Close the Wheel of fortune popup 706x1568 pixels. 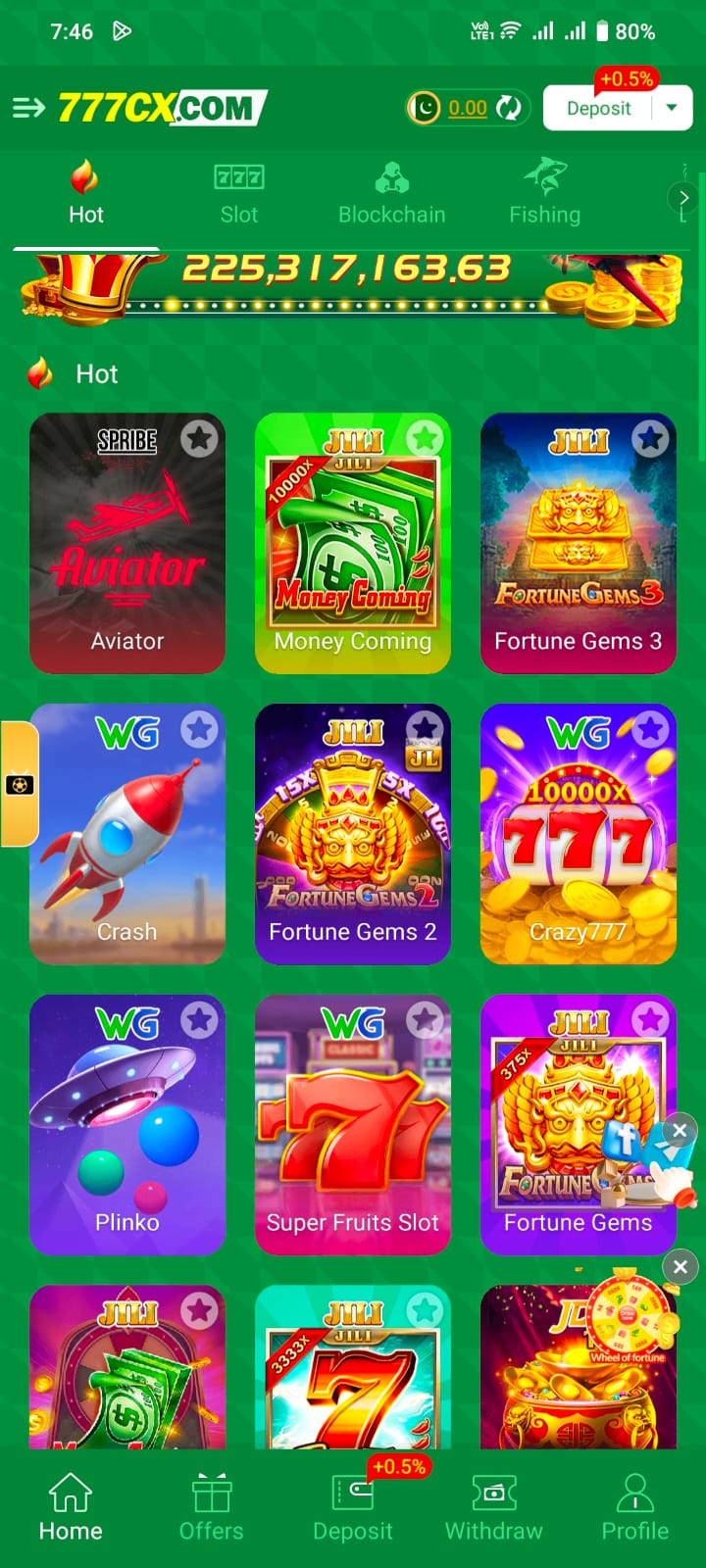click(681, 1266)
